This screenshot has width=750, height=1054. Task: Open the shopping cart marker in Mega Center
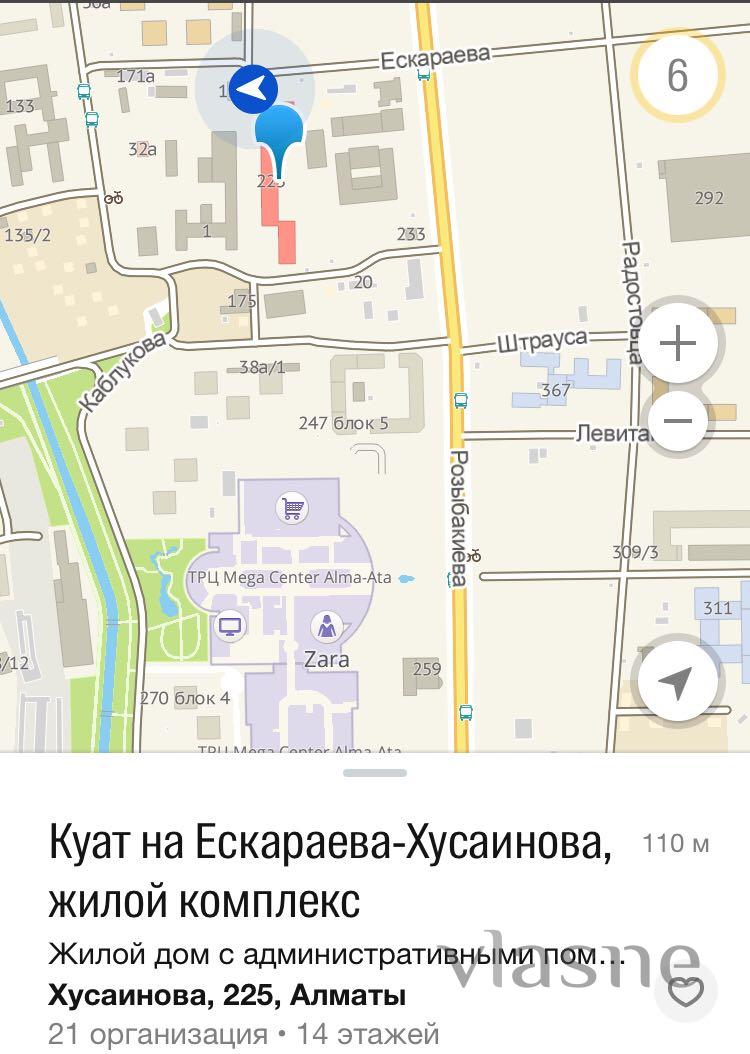point(292,508)
